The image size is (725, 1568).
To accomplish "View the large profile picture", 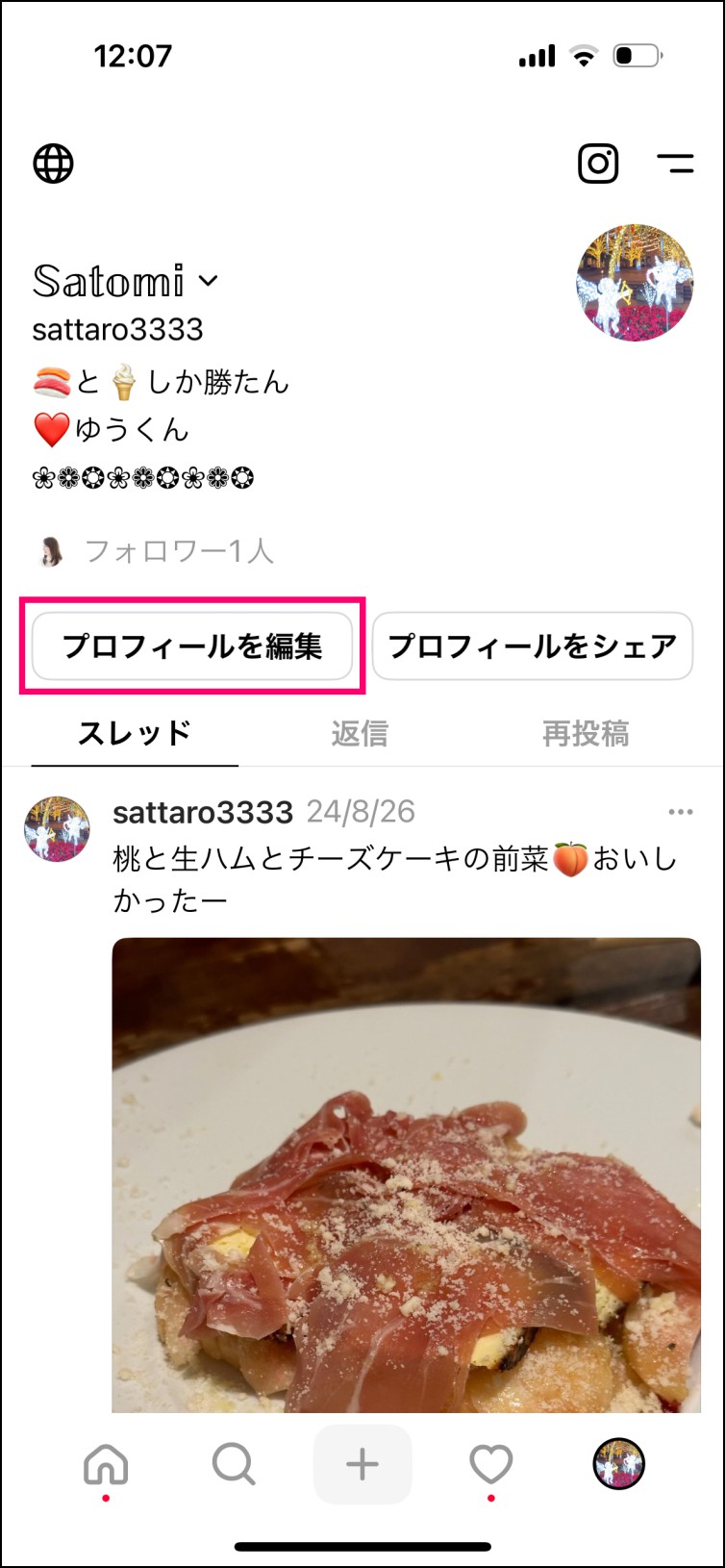I will tap(636, 283).
